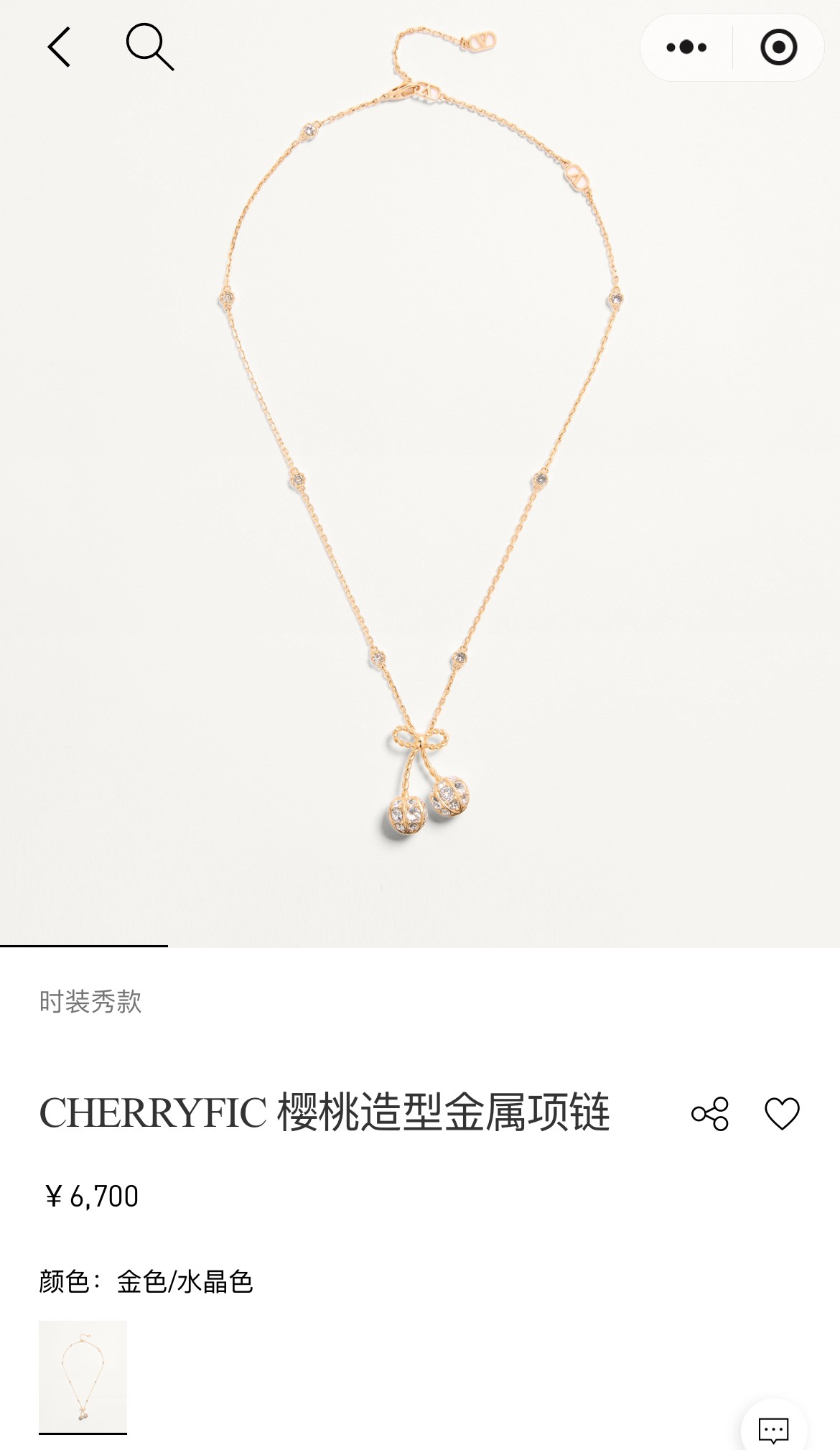
Task: Go back to the previous page
Action: click(59, 47)
